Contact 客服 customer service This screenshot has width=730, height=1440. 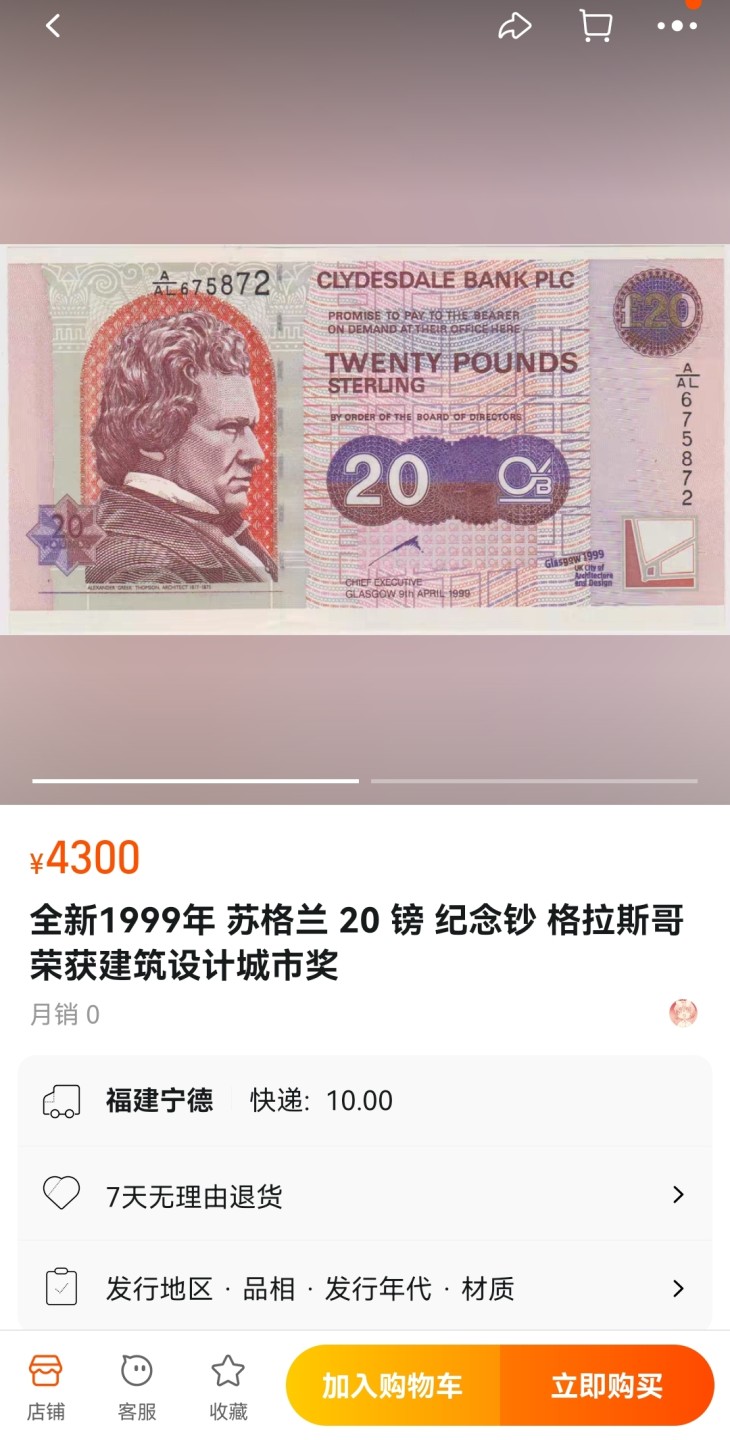pos(136,1386)
